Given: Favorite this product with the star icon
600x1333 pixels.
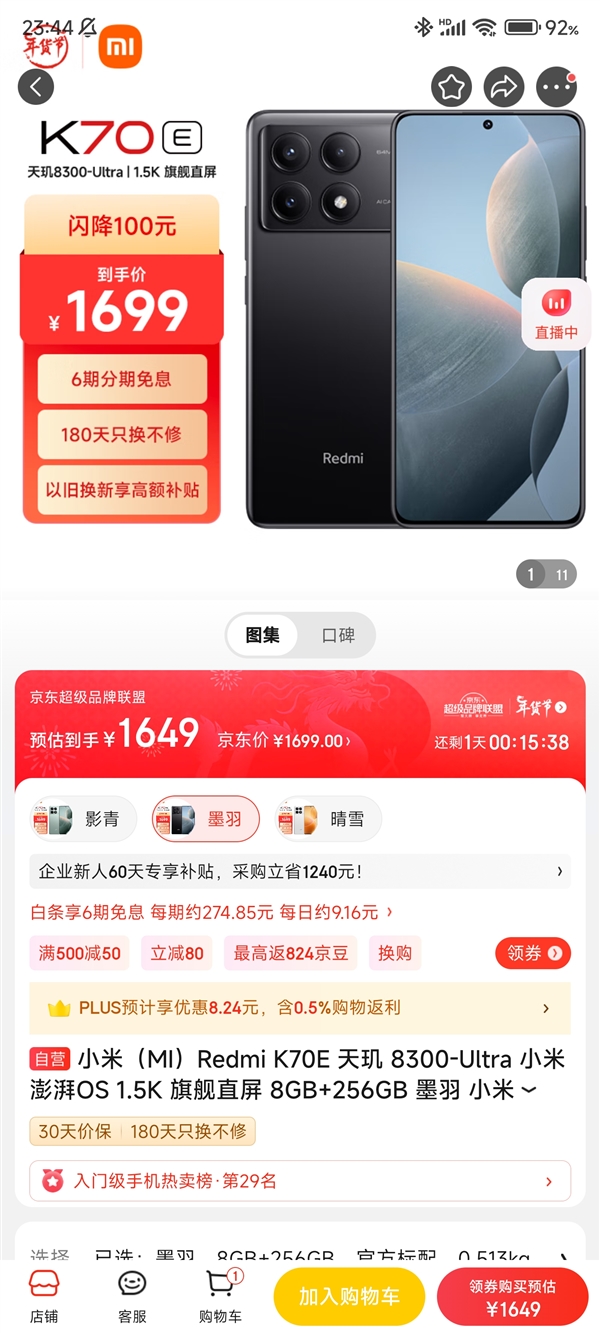Looking at the screenshot, I should (x=451, y=87).
